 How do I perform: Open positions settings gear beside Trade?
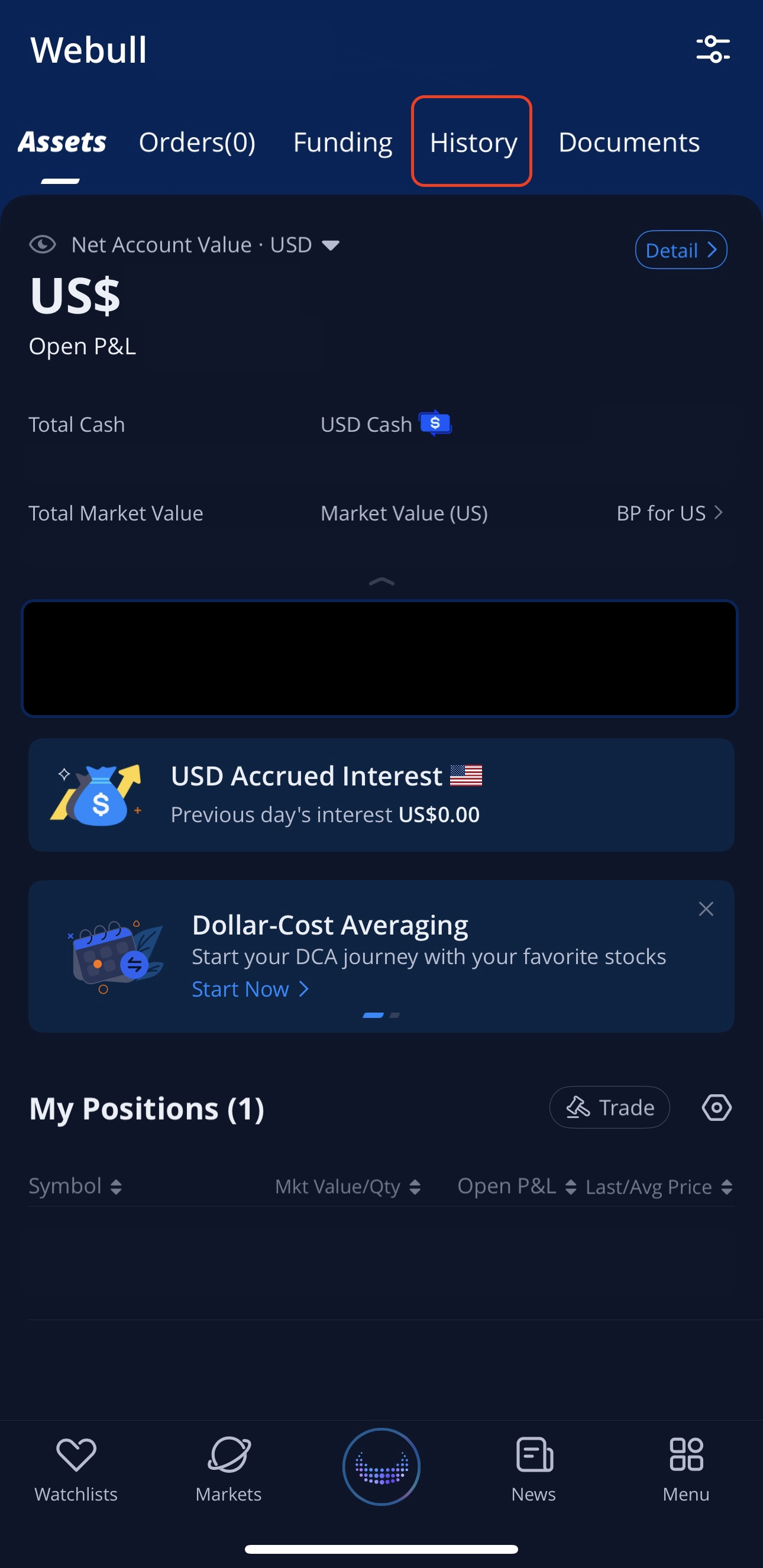click(x=716, y=1108)
